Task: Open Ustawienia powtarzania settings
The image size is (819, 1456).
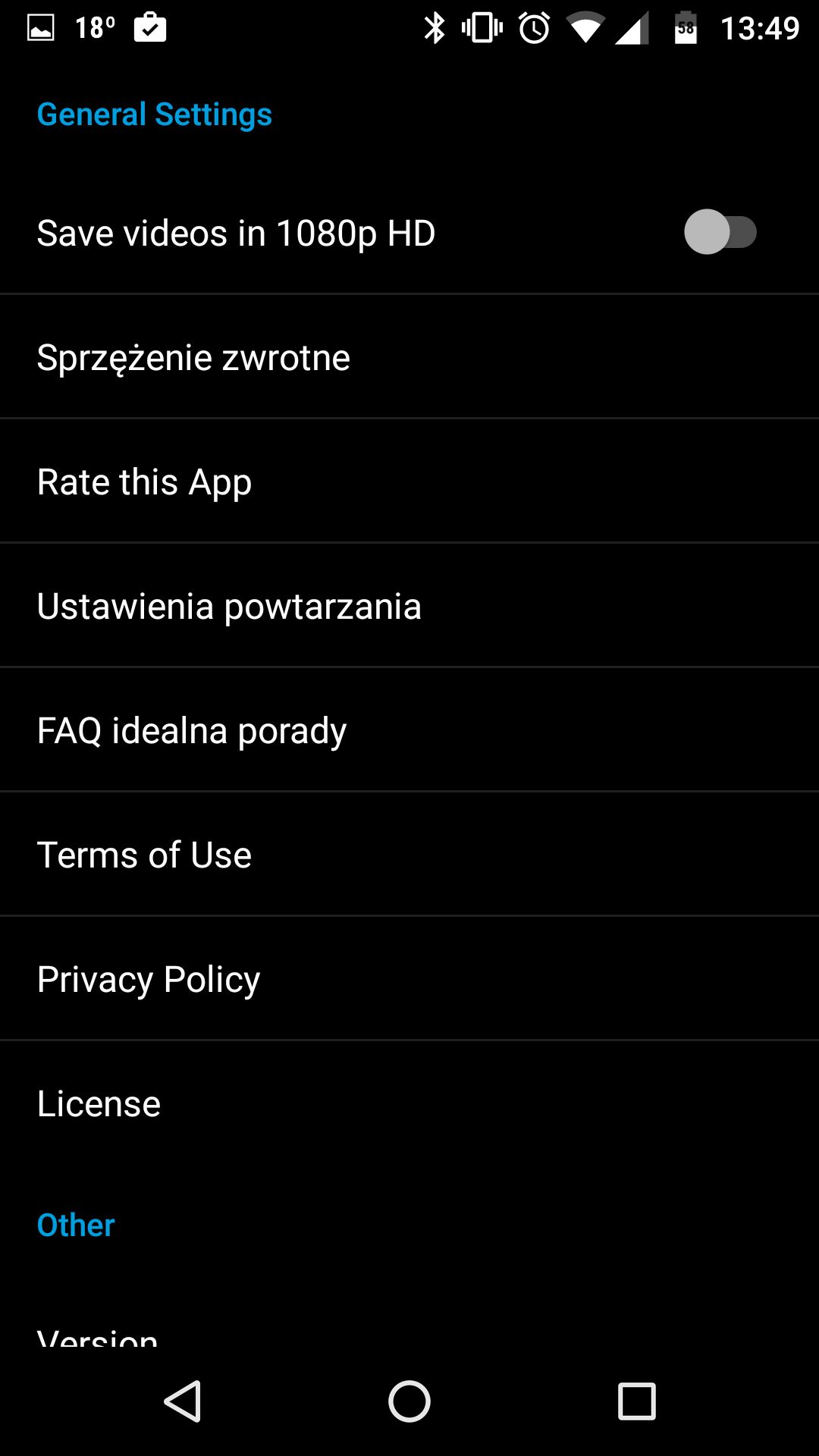Action: [x=409, y=606]
